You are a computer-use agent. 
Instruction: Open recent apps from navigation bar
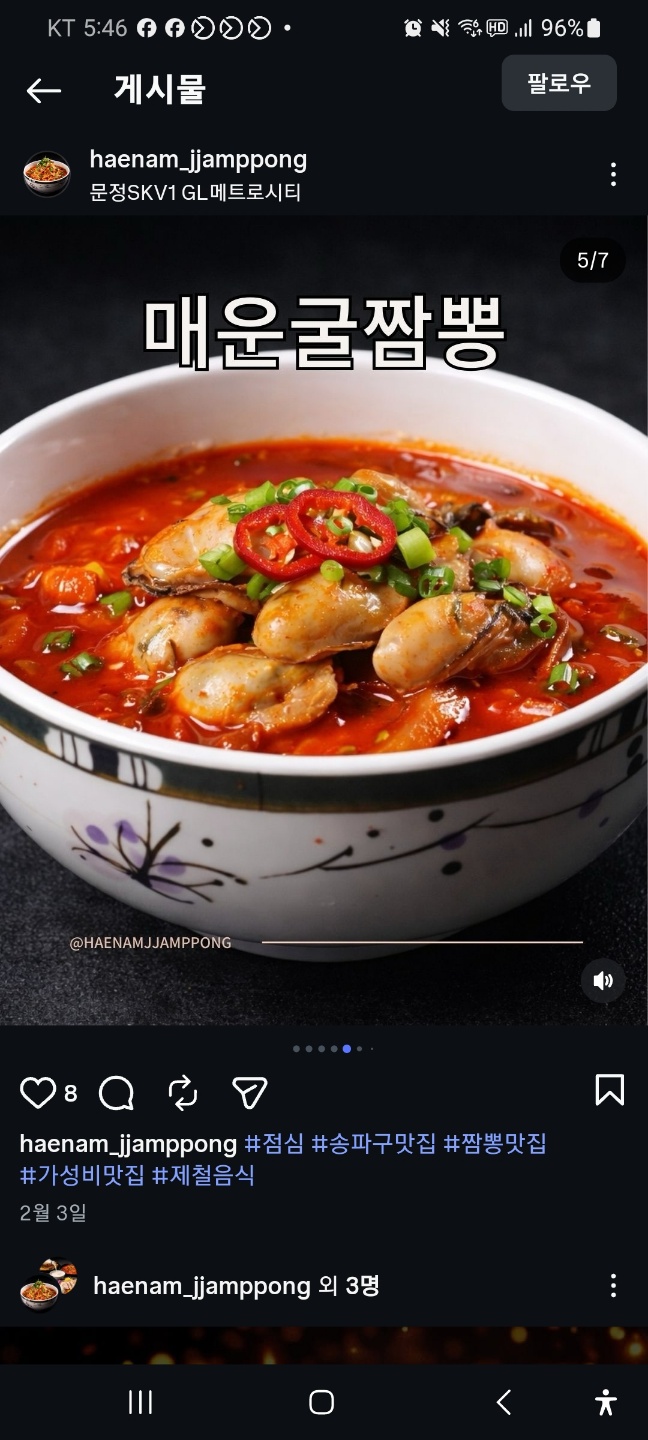tap(140, 1402)
